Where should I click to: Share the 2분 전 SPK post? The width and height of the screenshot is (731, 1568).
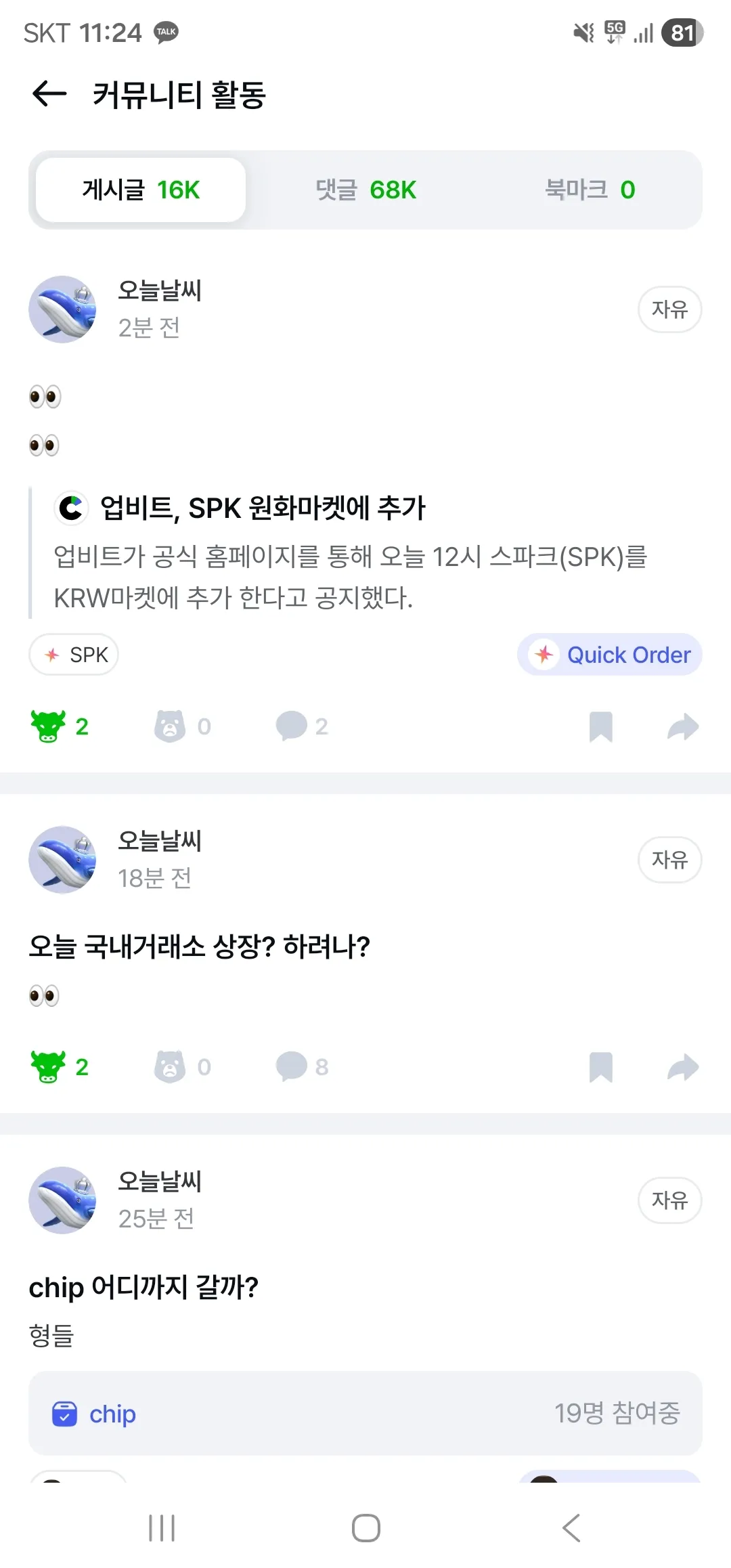pos(682,727)
